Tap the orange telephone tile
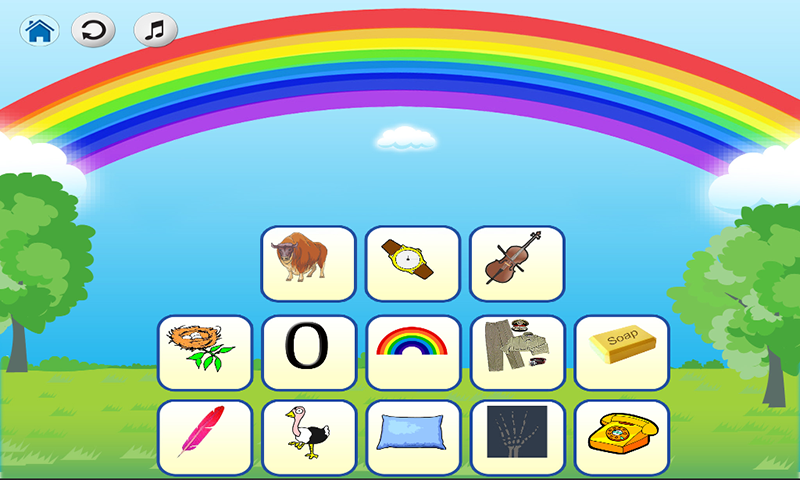The image size is (800, 480). tap(621, 437)
